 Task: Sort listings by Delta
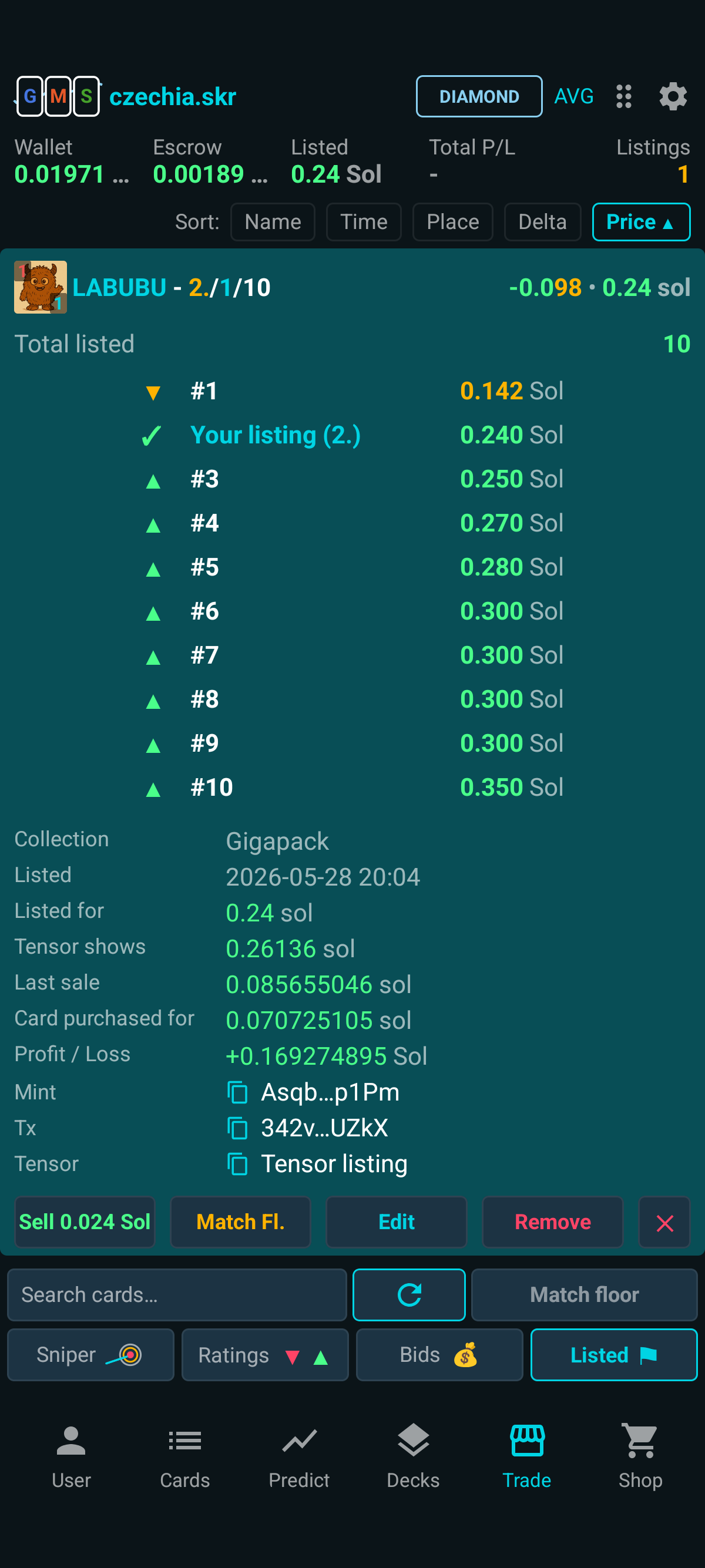tap(542, 222)
